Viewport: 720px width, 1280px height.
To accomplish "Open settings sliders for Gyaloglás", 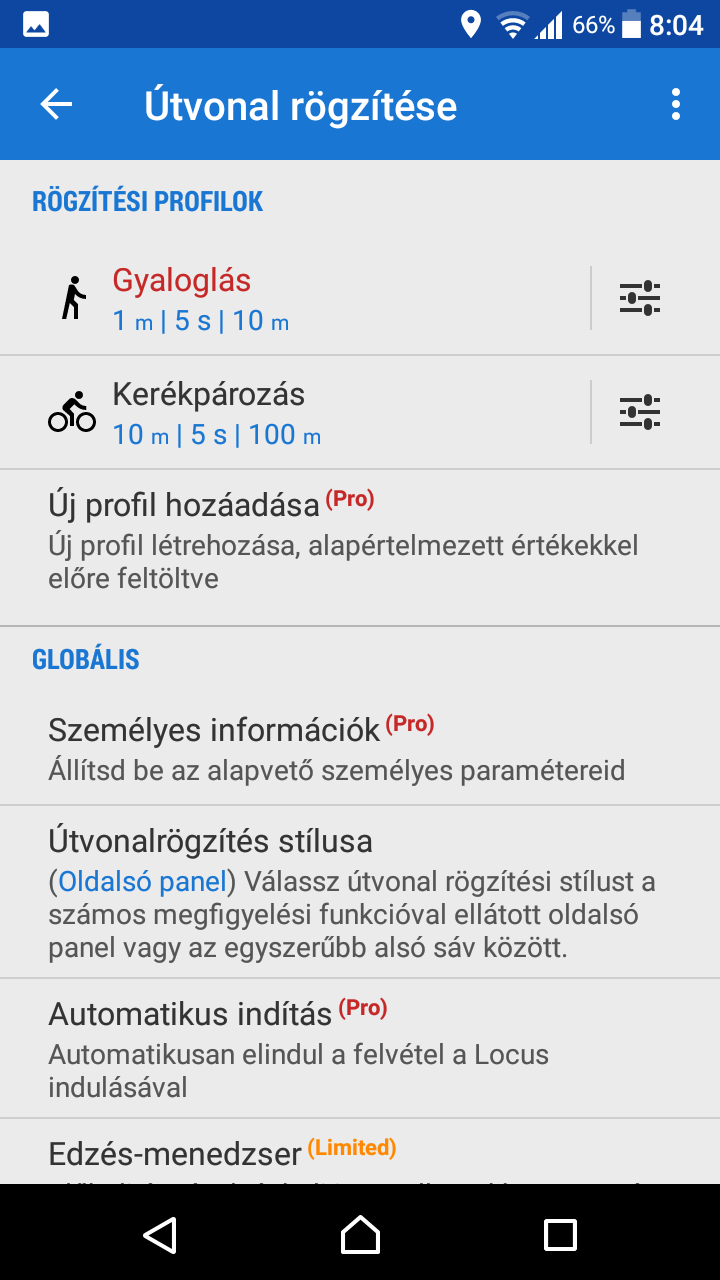I will coord(640,298).
